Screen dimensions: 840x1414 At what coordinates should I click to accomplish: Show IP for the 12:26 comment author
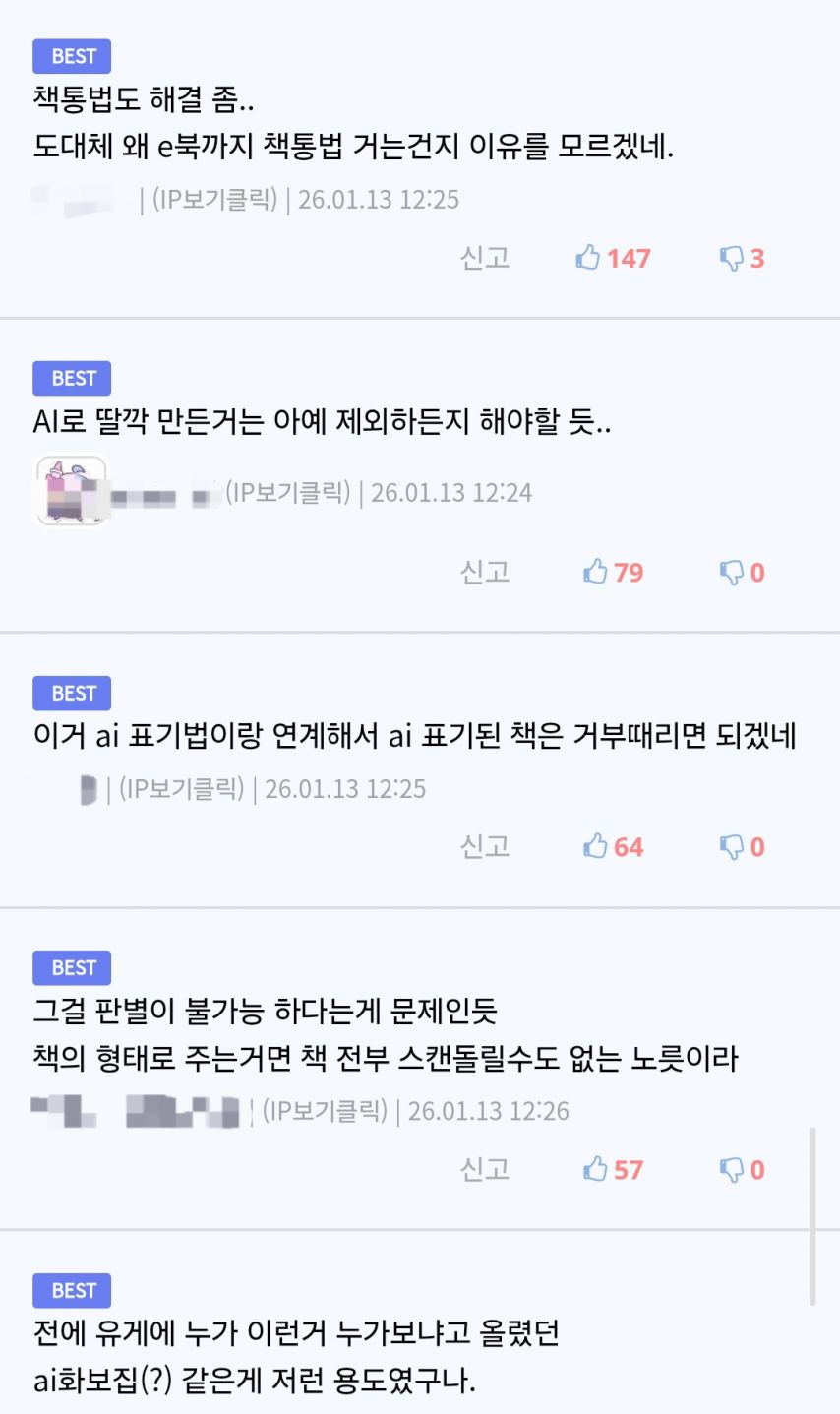pyautogui.click(x=327, y=1111)
